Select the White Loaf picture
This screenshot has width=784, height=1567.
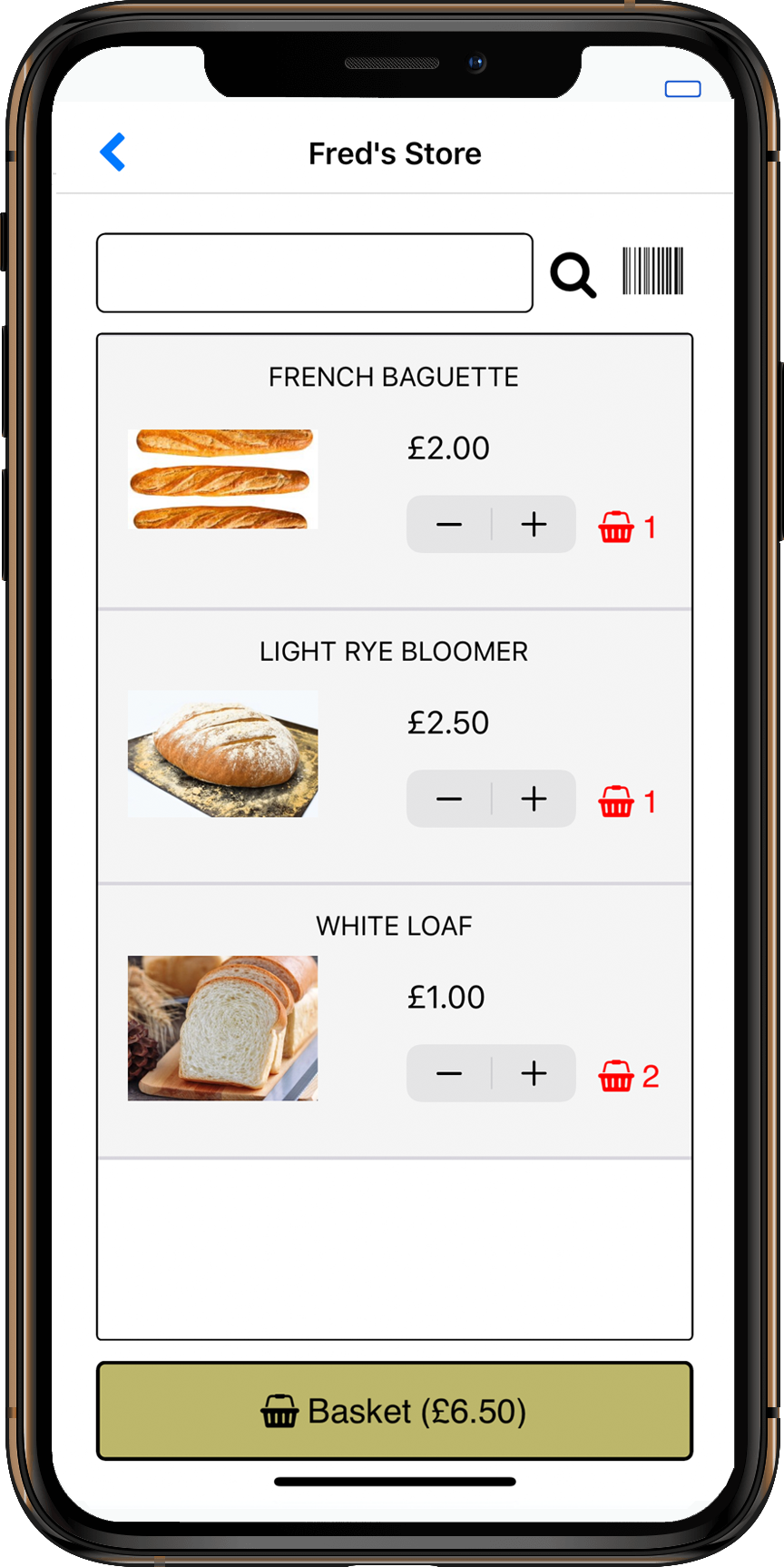[x=222, y=1028]
